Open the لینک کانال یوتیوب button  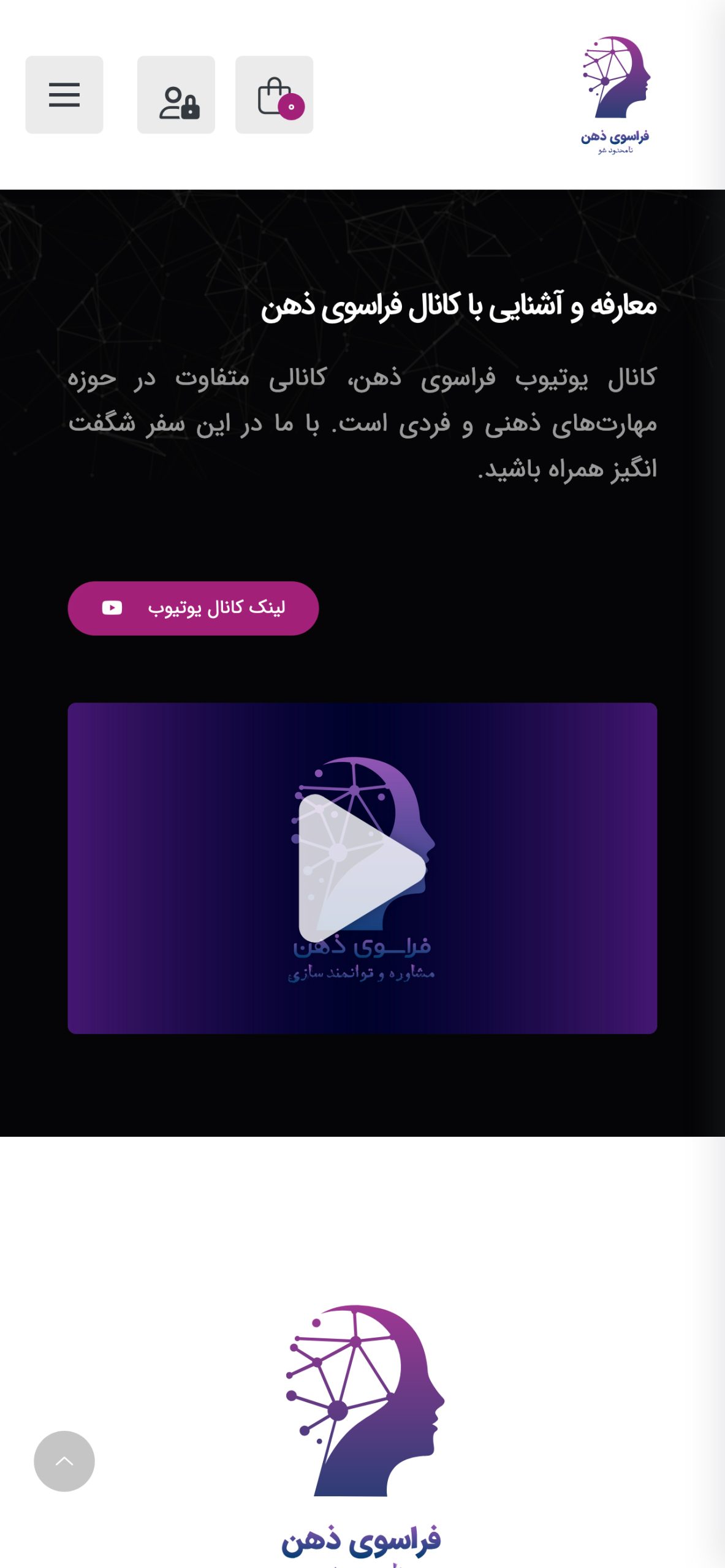pyautogui.click(x=193, y=608)
